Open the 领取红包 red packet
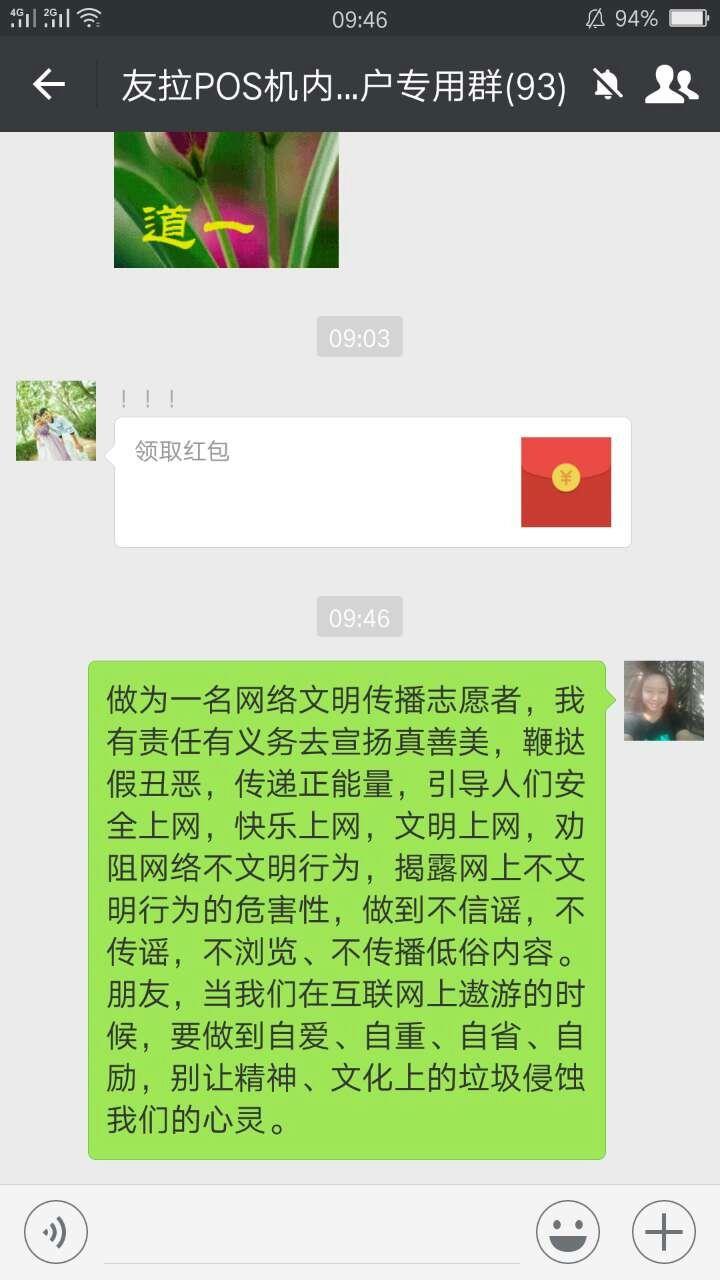This screenshot has height=1280, width=720. coord(373,482)
